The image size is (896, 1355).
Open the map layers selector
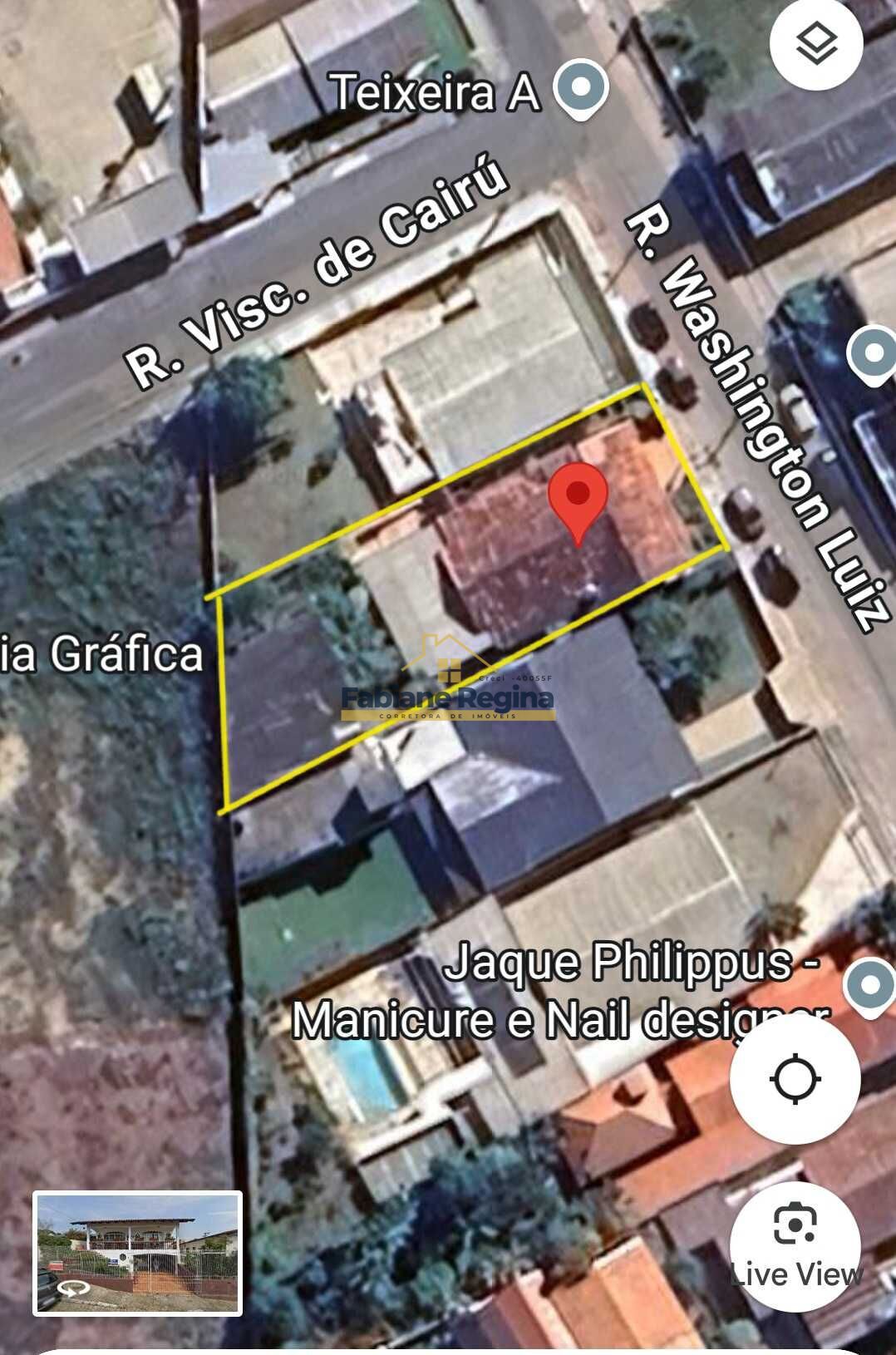click(x=816, y=43)
